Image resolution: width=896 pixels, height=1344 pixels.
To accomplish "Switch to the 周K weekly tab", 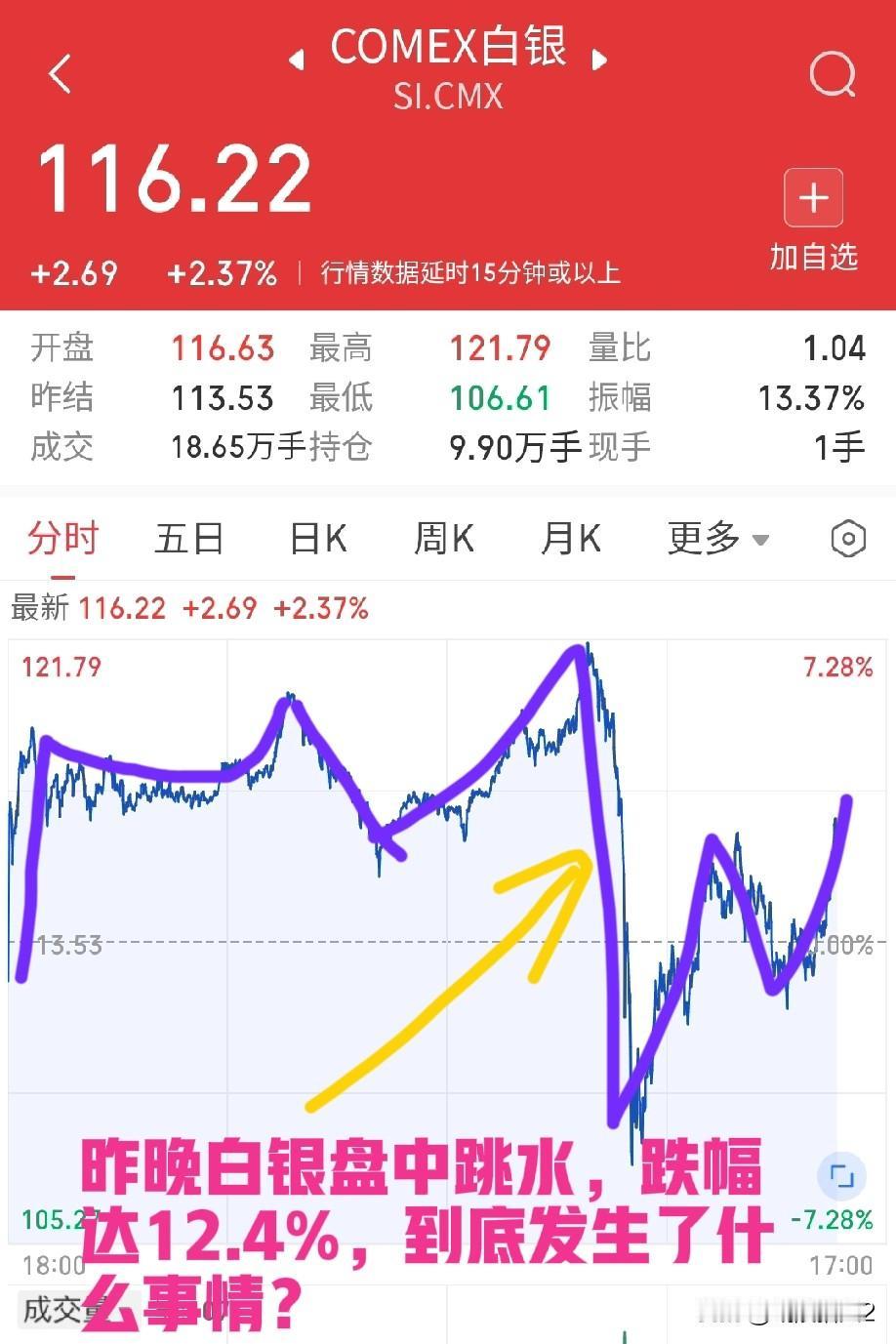I will [443, 538].
